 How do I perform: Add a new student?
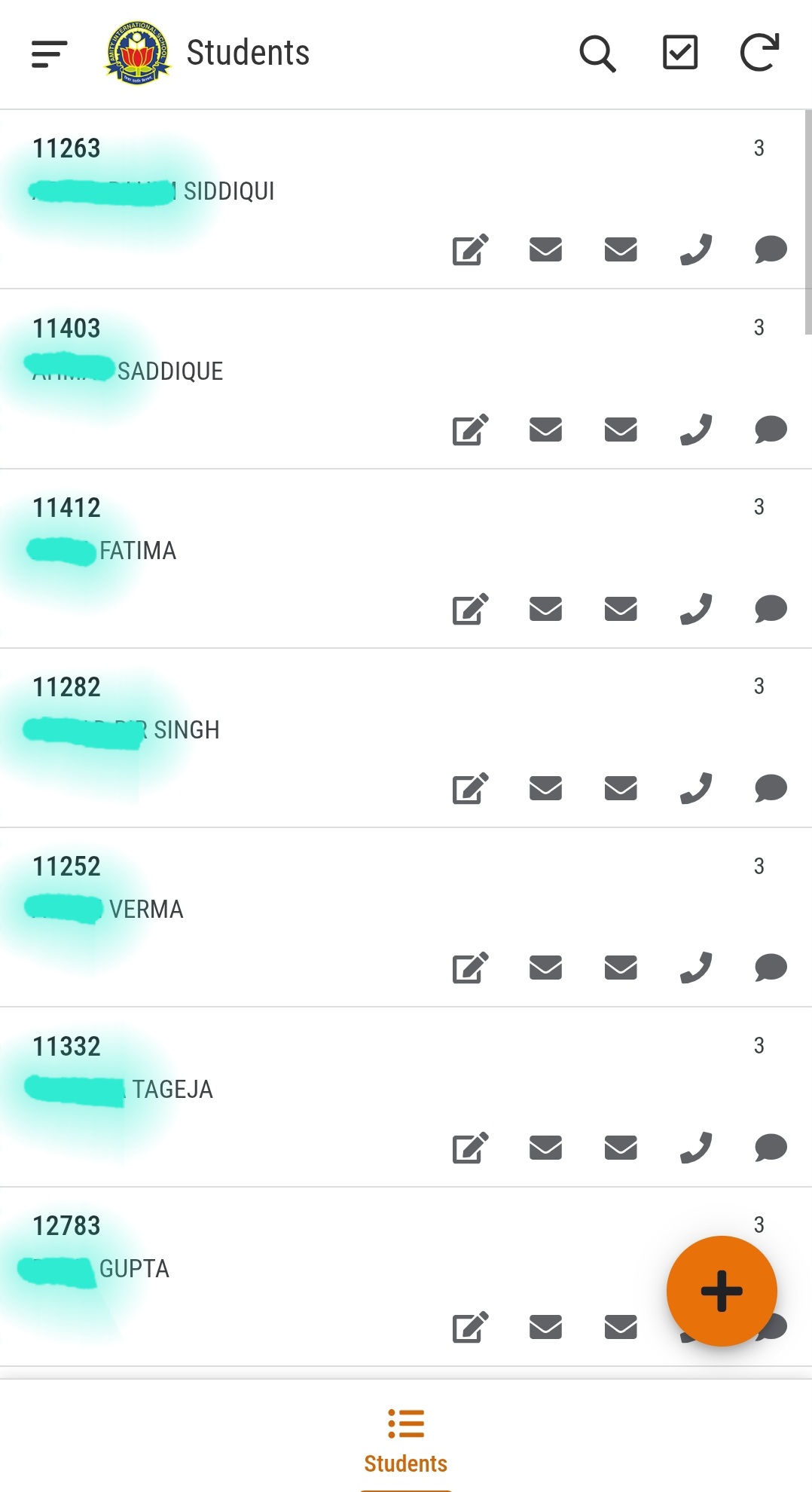pos(721,1291)
